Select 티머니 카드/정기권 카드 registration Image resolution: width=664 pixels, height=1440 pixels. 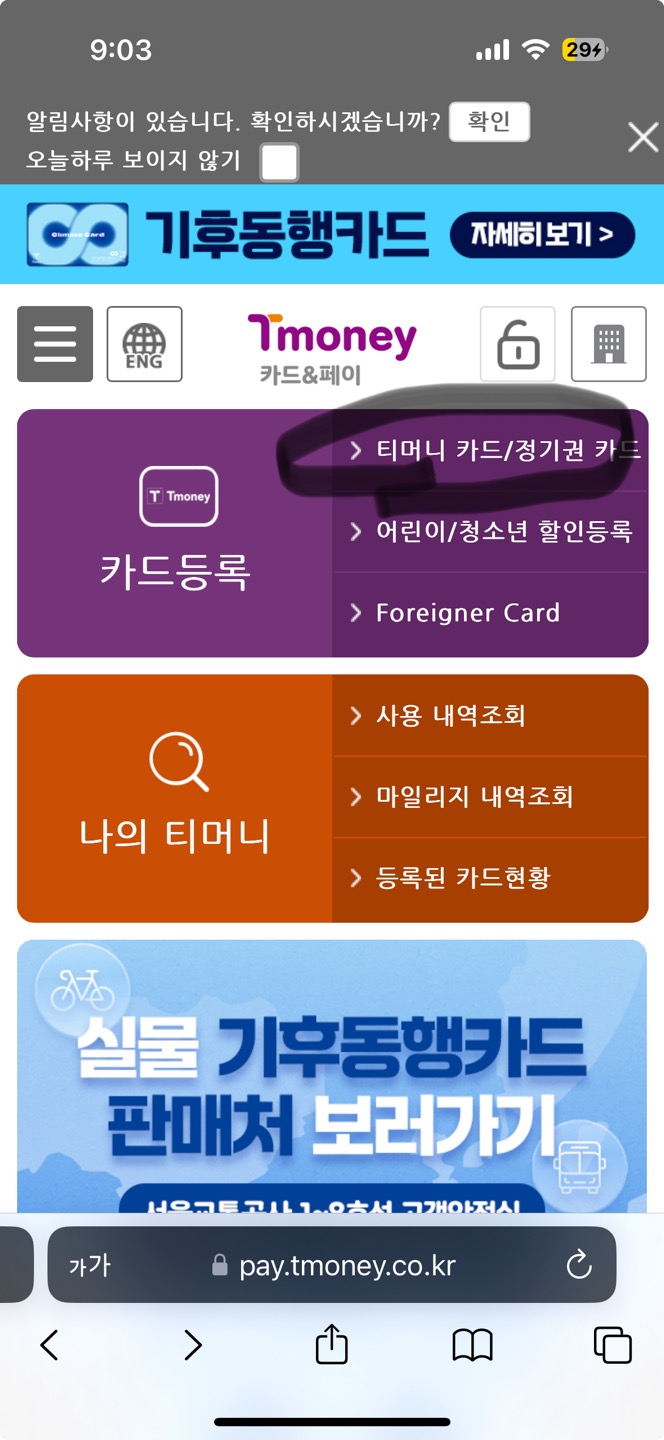tap(490, 450)
